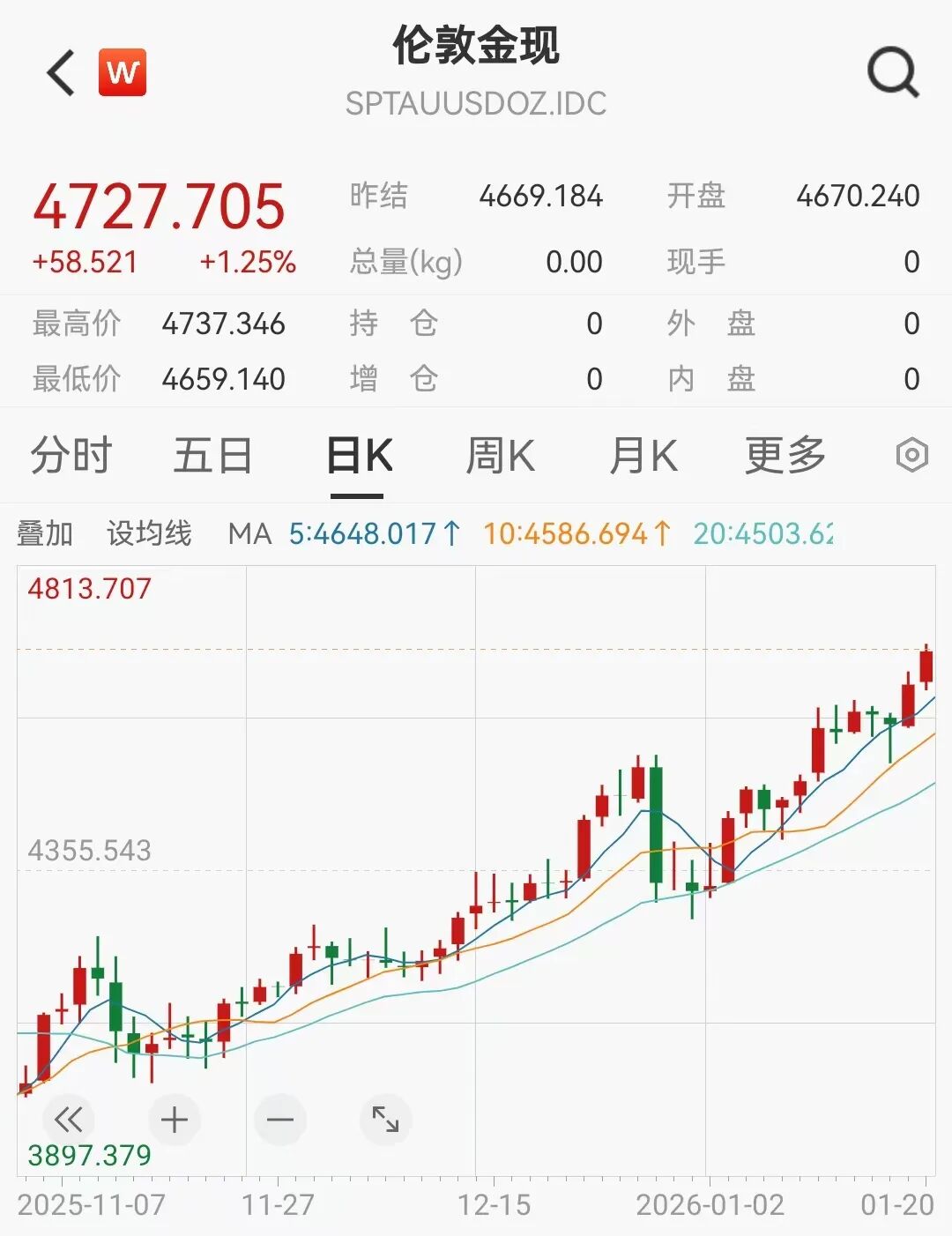
Task: Switch to the 月K chart
Action: (x=643, y=457)
